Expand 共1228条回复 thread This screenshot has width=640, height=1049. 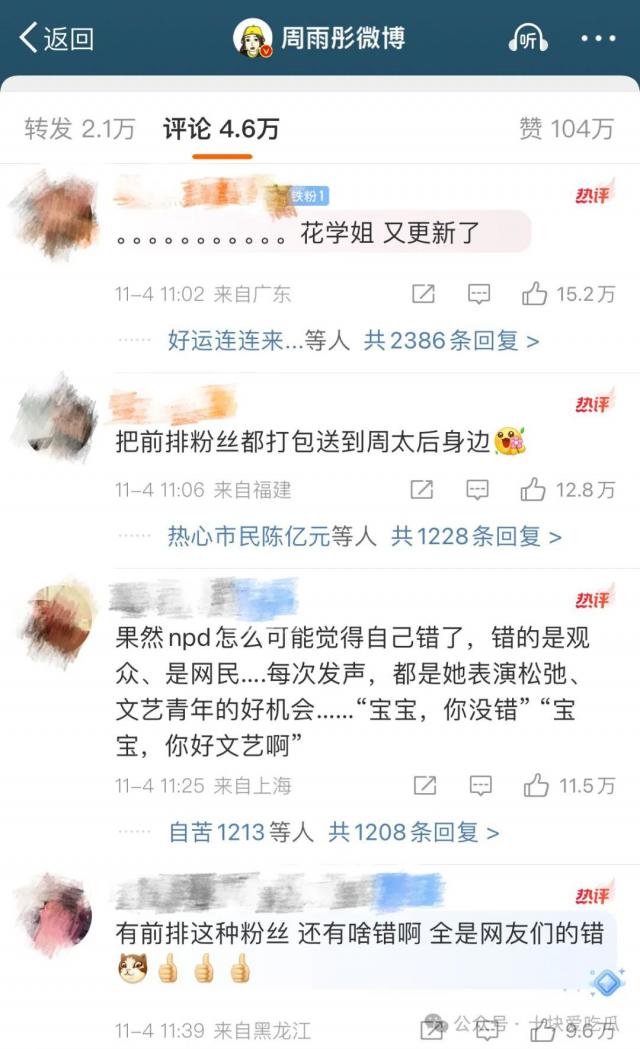tap(476, 537)
